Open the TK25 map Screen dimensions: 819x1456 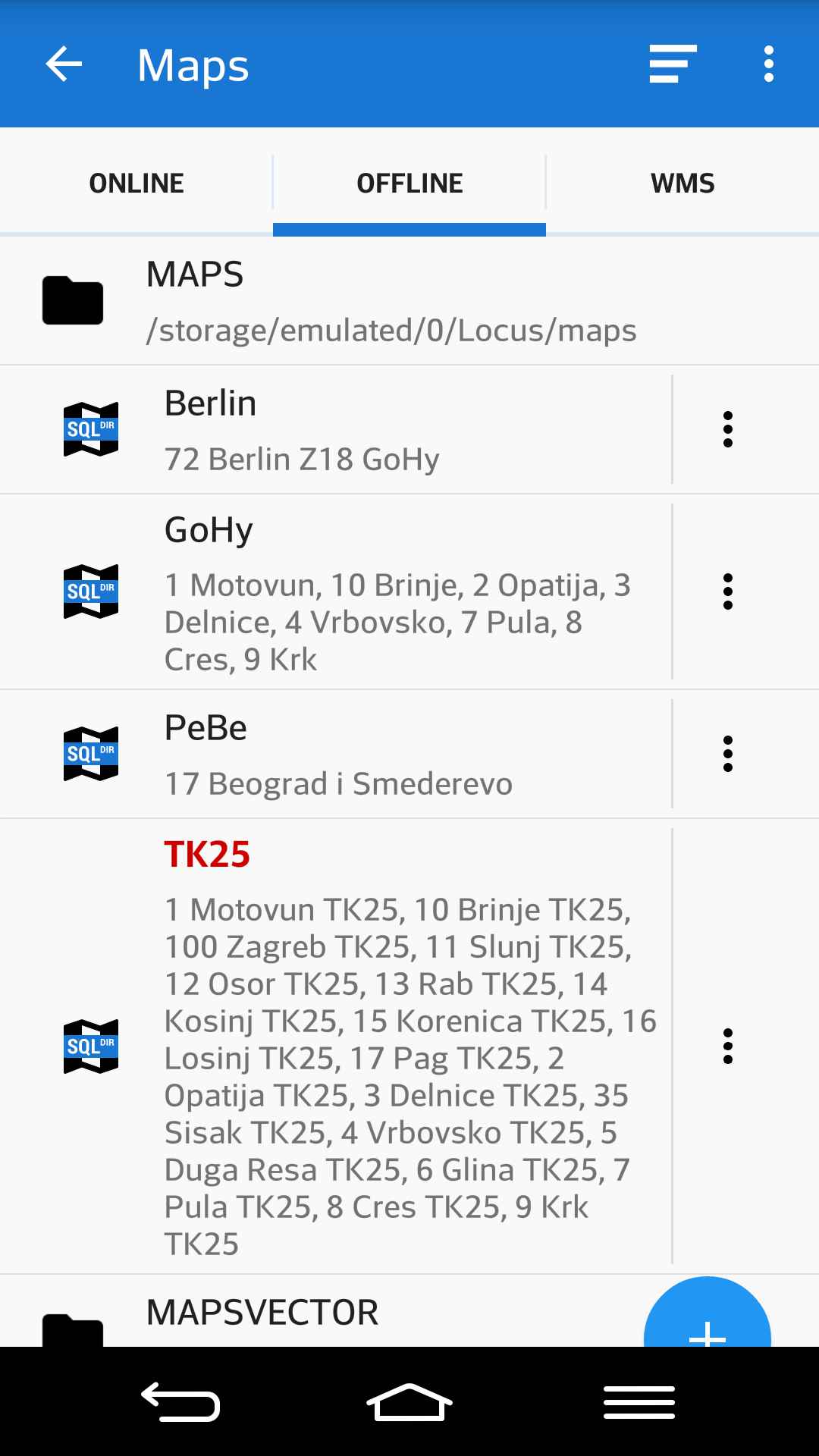(x=334, y=1046)
